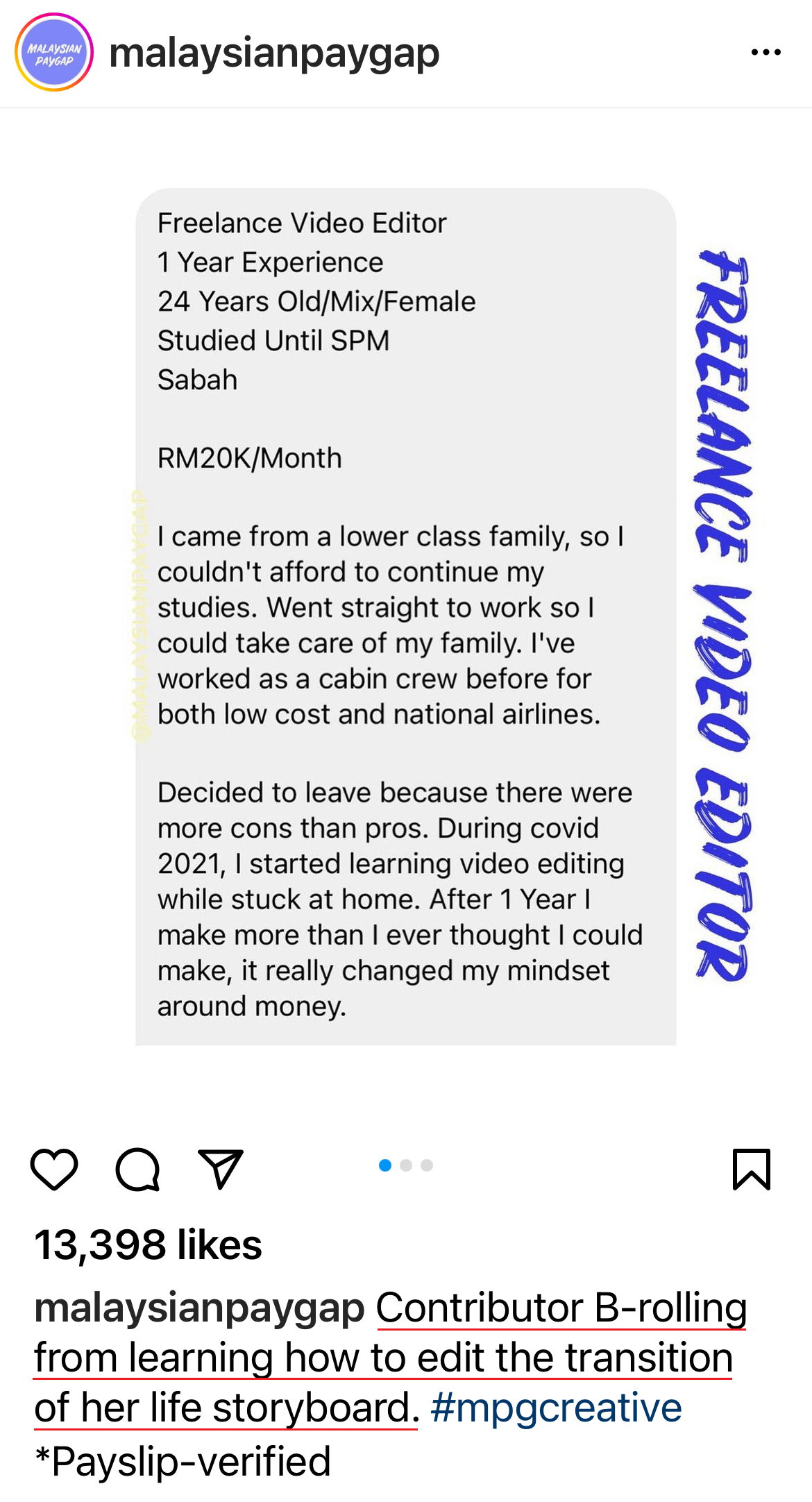Screen dimensions: 812x1502
Task: Share this post via paper plane
Action: tap(221, 1170)
